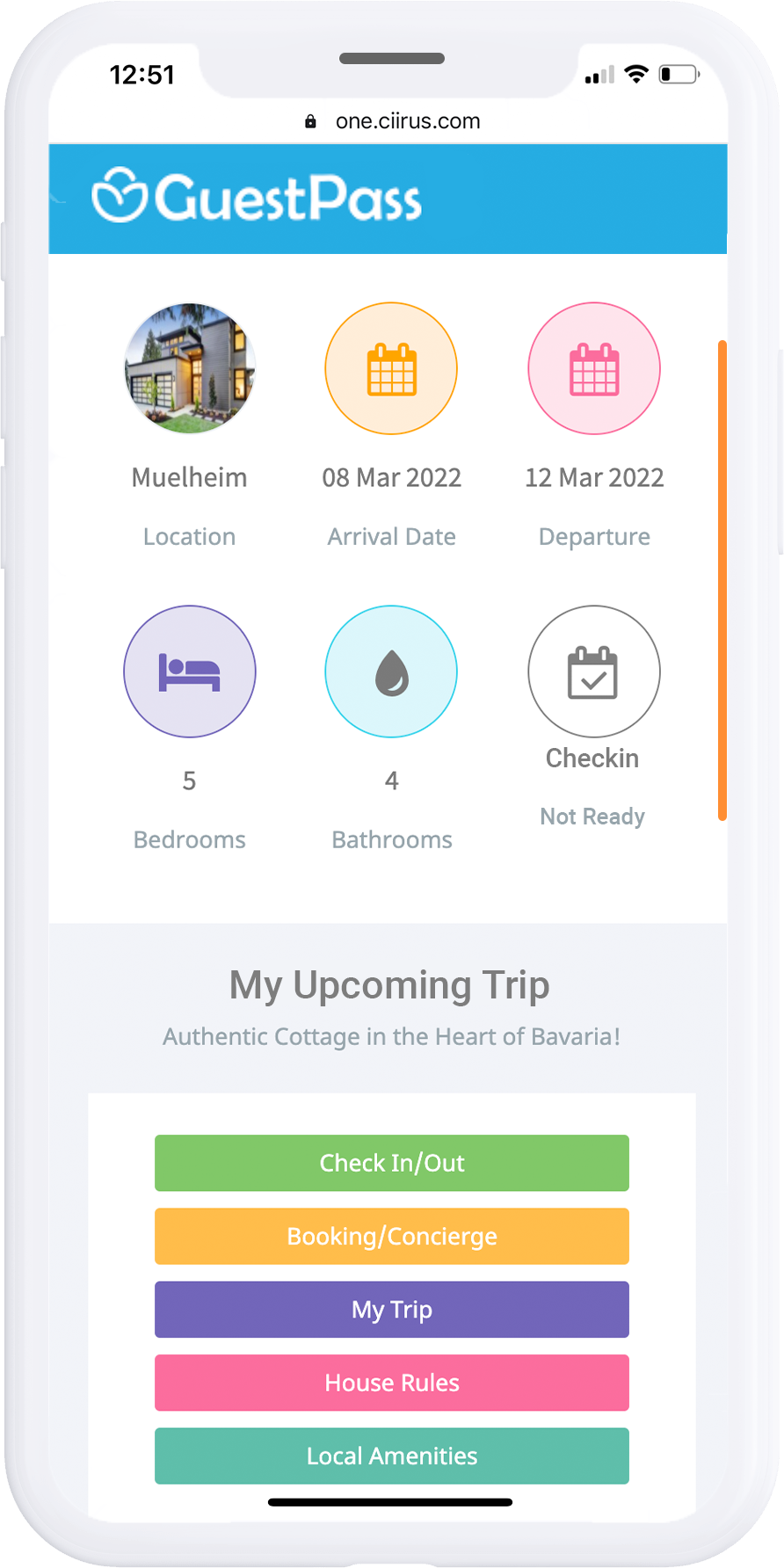Tap the one.ciirus.com address bar

coord(392,121)
